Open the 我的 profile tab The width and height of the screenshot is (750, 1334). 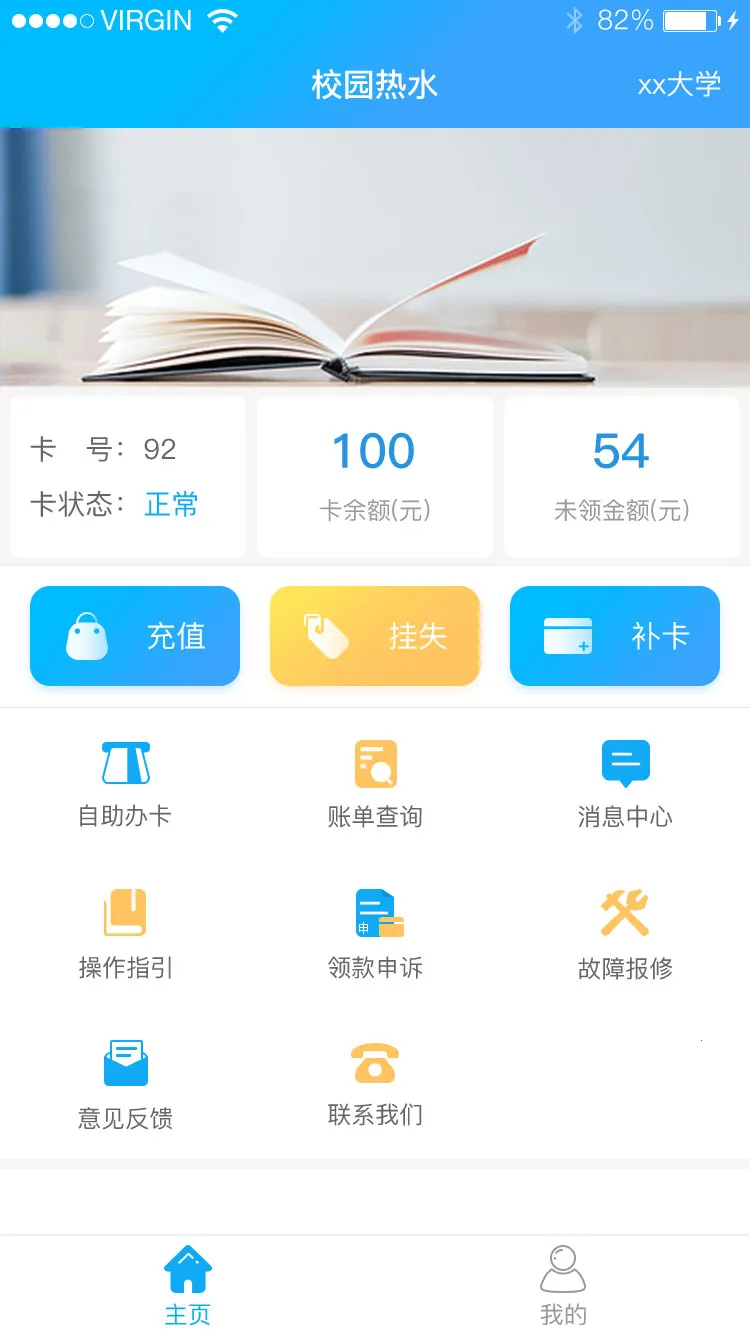pos(562,1283)
